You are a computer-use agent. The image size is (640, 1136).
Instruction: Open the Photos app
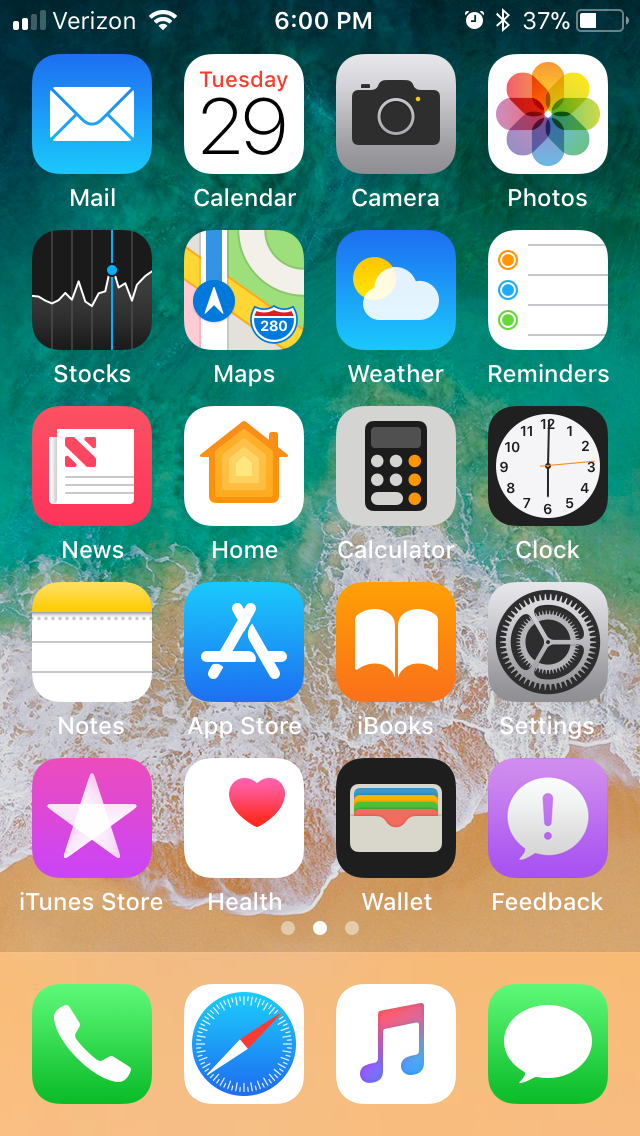[x=548, y=114]
